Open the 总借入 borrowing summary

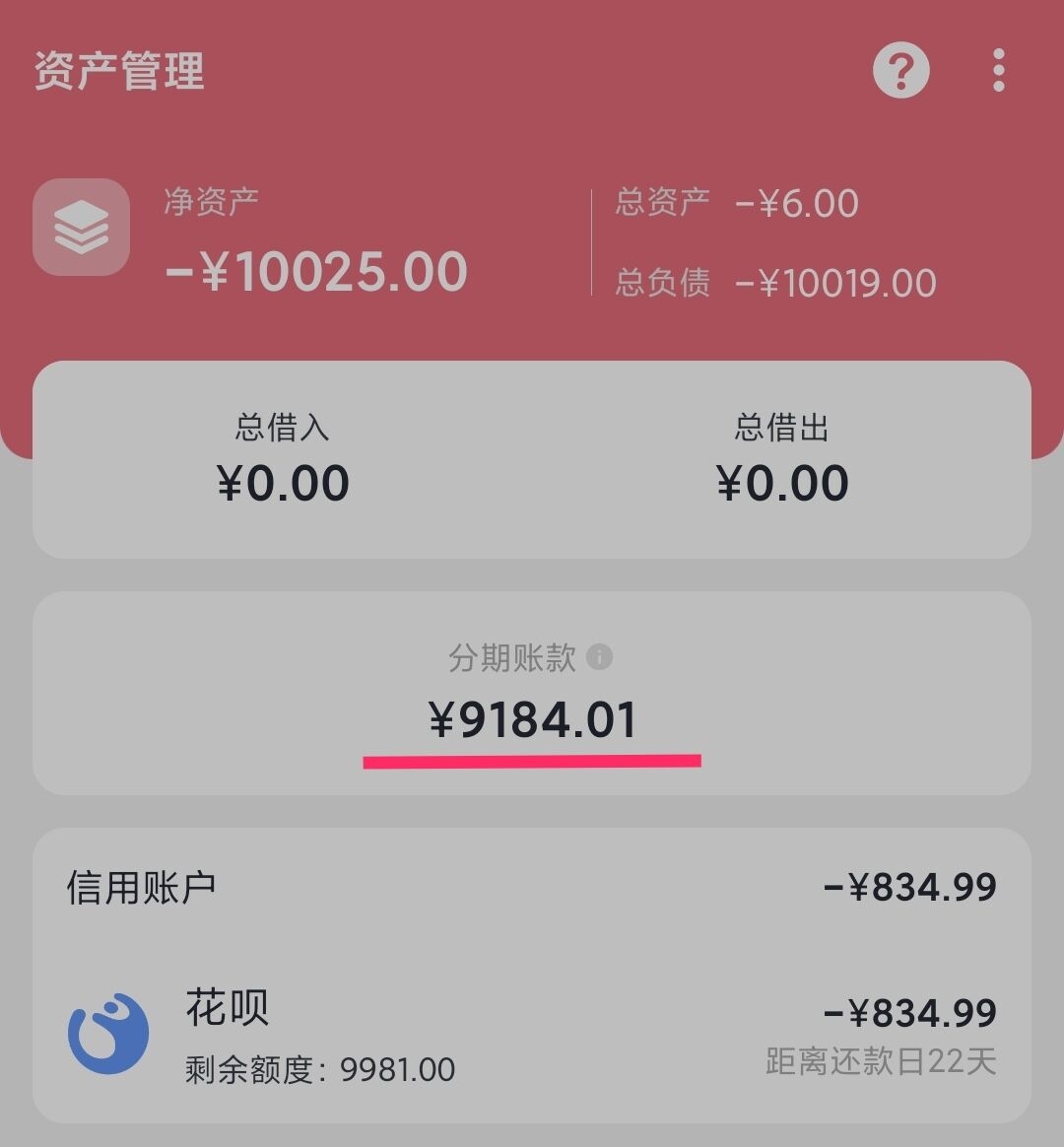point(283,461)
